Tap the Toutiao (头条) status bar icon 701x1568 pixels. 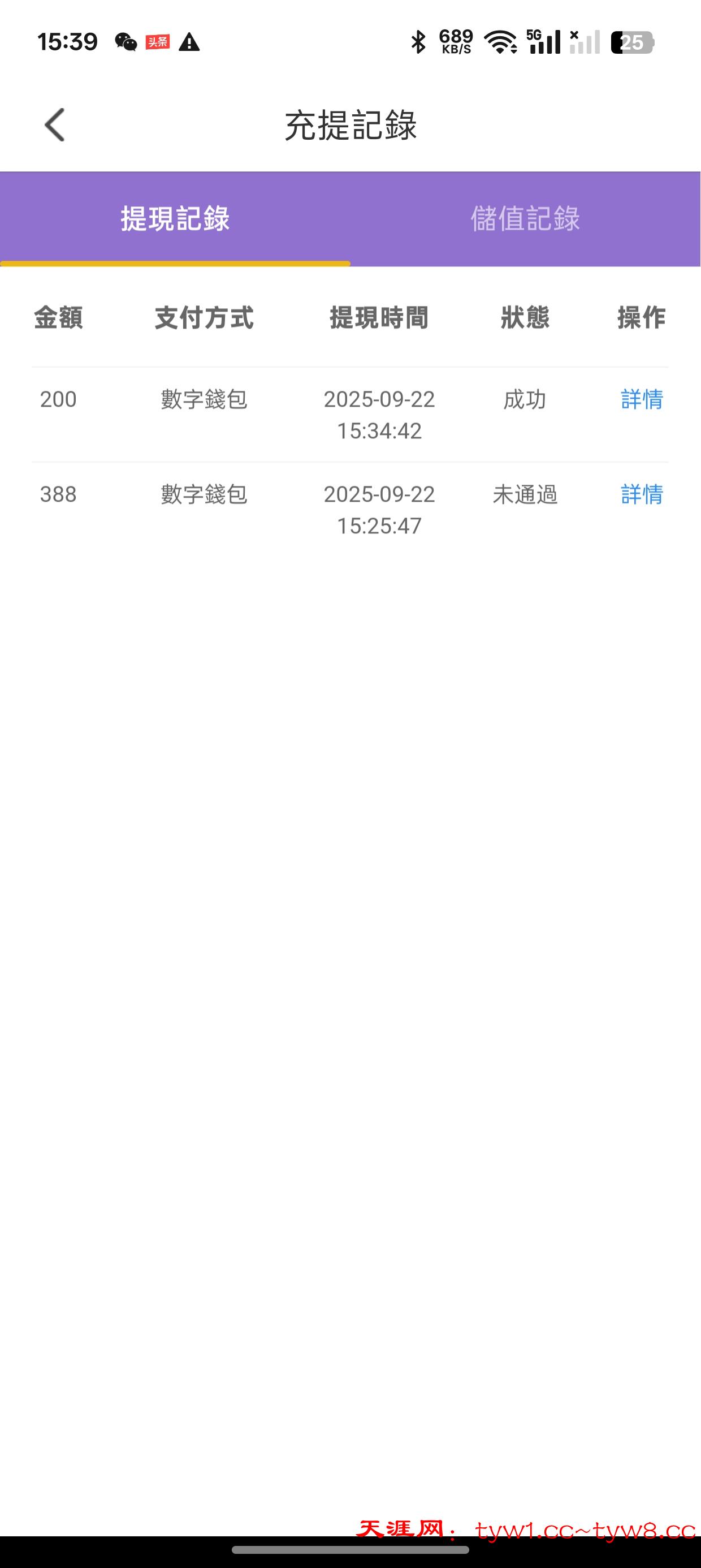click(x=157, y=41)
